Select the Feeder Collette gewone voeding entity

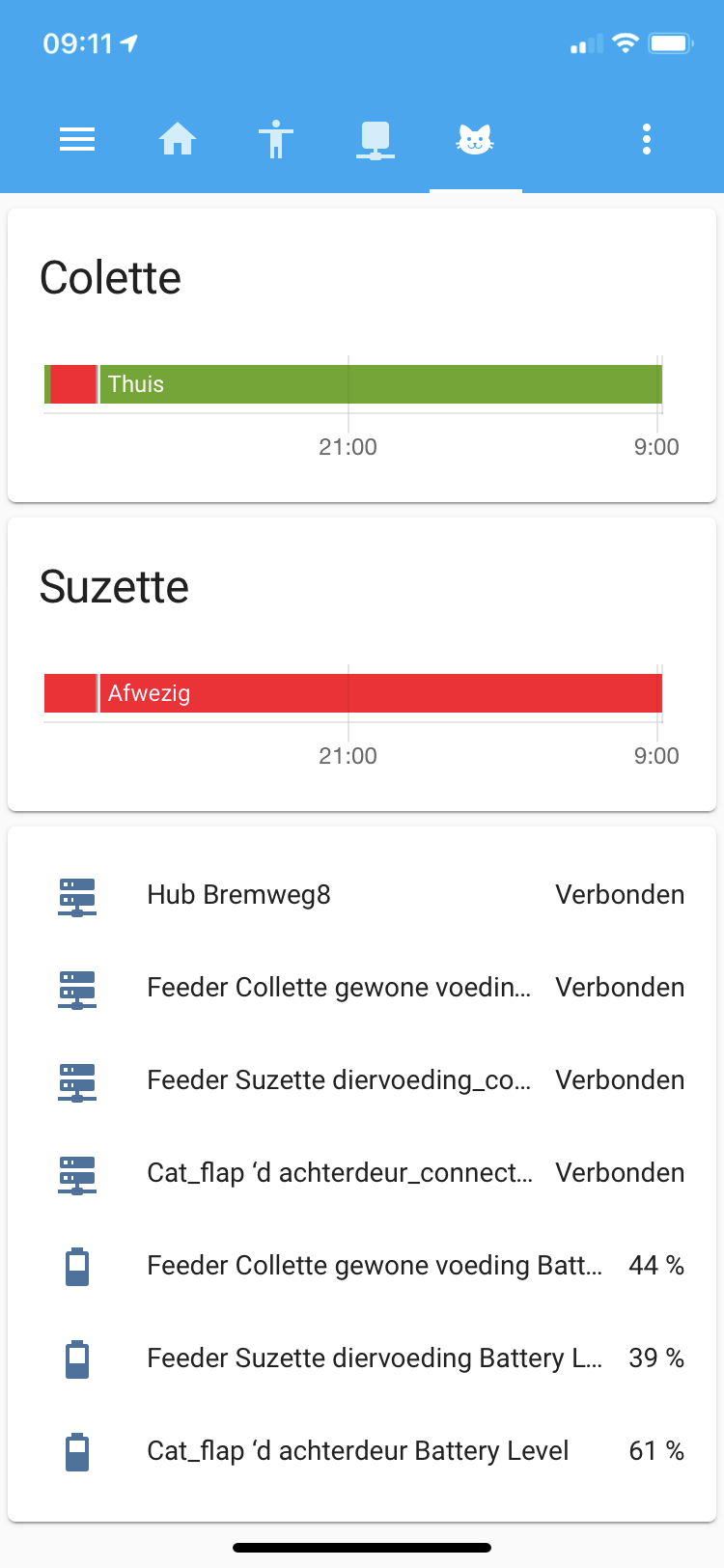(x=338, y=989)
